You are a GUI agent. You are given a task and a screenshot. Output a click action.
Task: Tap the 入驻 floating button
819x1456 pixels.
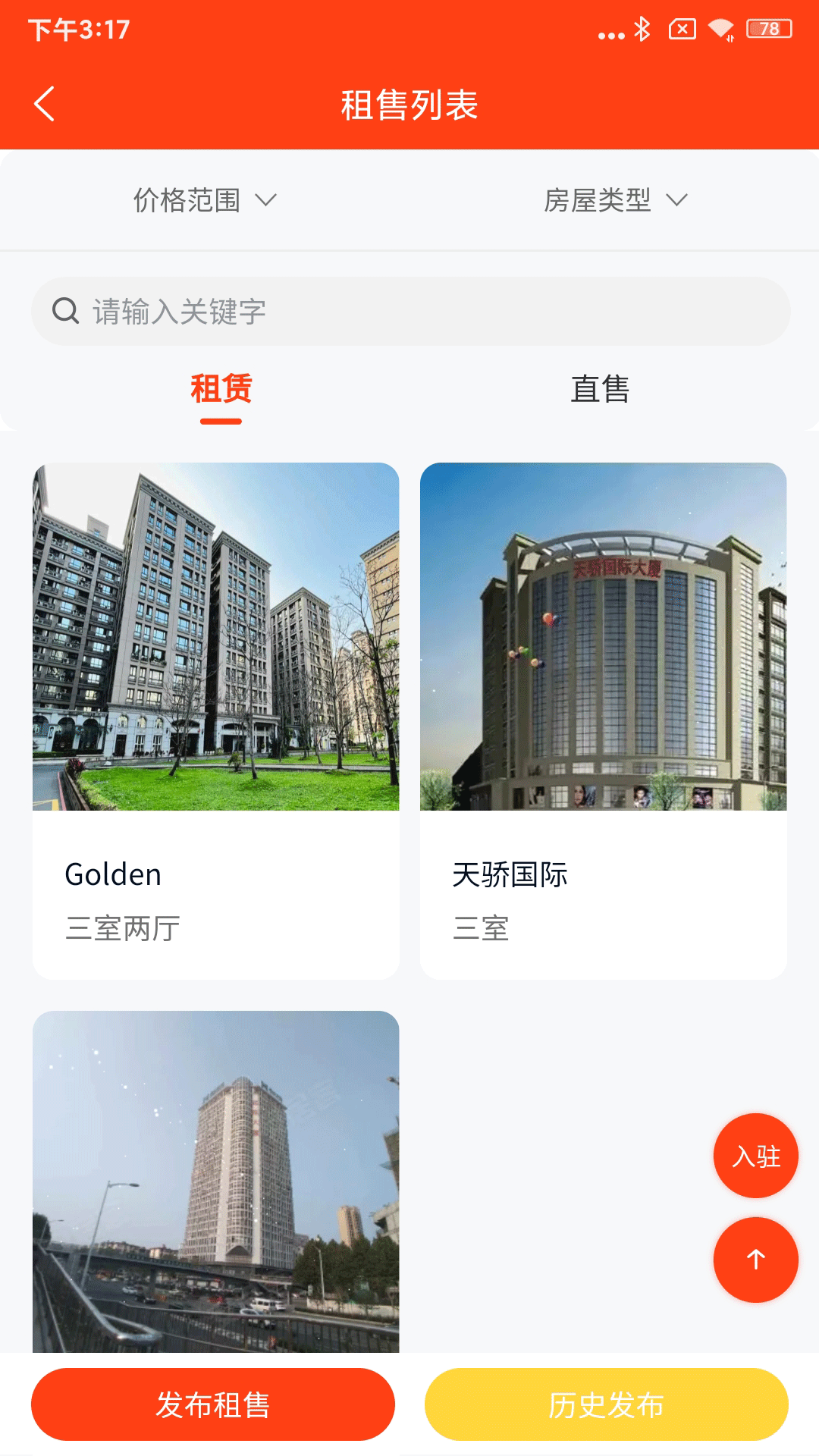tap(755, 1156)
